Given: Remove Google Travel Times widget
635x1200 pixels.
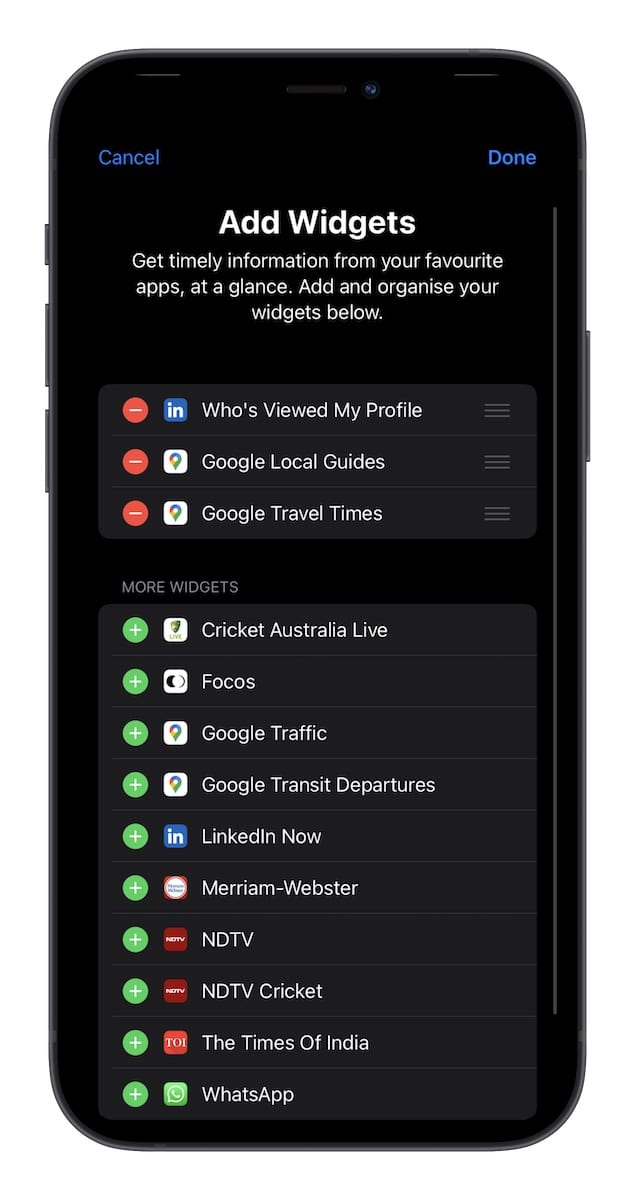Looking at the screenshot, I should (x=135, y=513).
